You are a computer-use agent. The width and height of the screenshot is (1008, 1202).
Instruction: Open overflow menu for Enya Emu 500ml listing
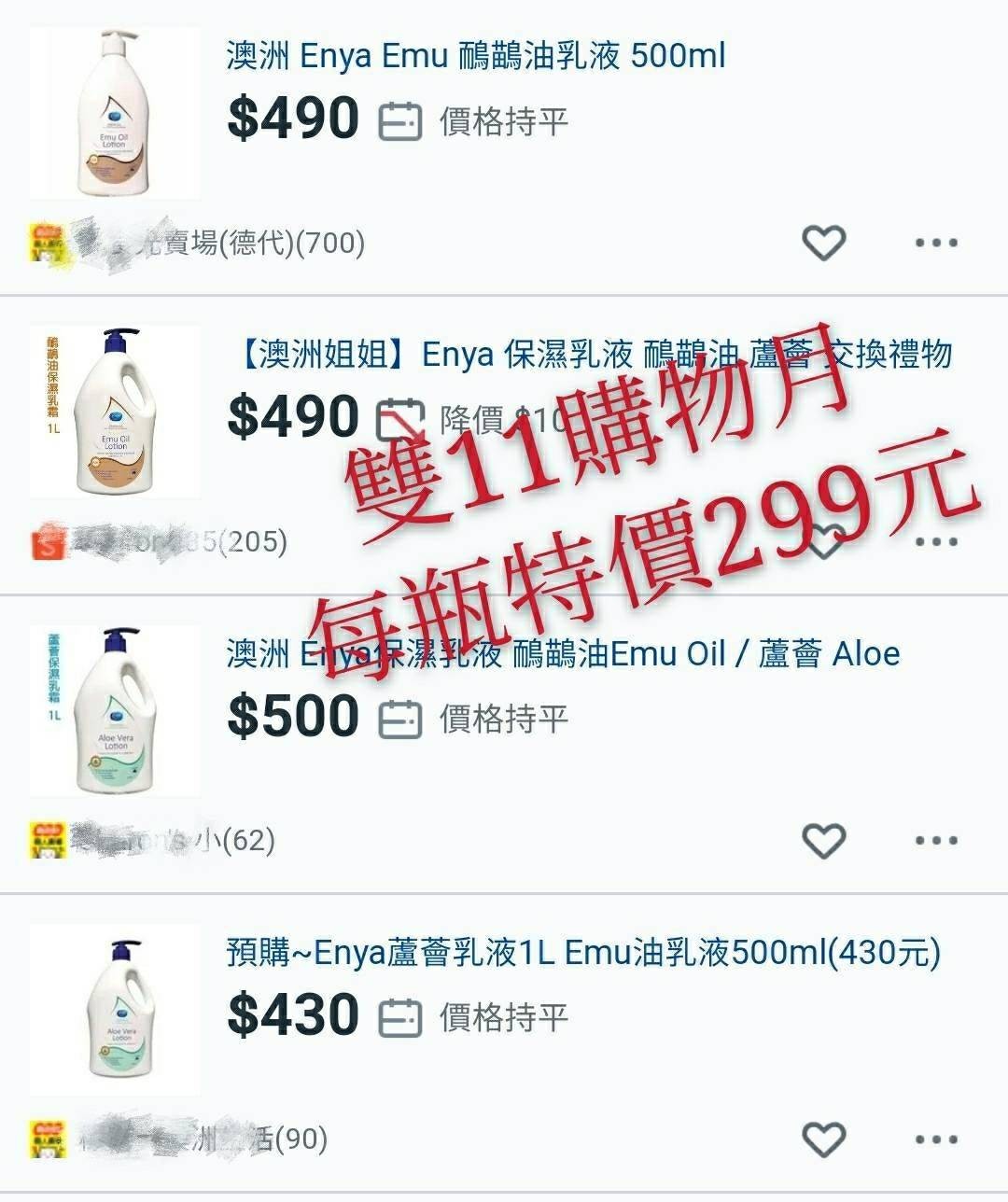click(x=936, y=243)
